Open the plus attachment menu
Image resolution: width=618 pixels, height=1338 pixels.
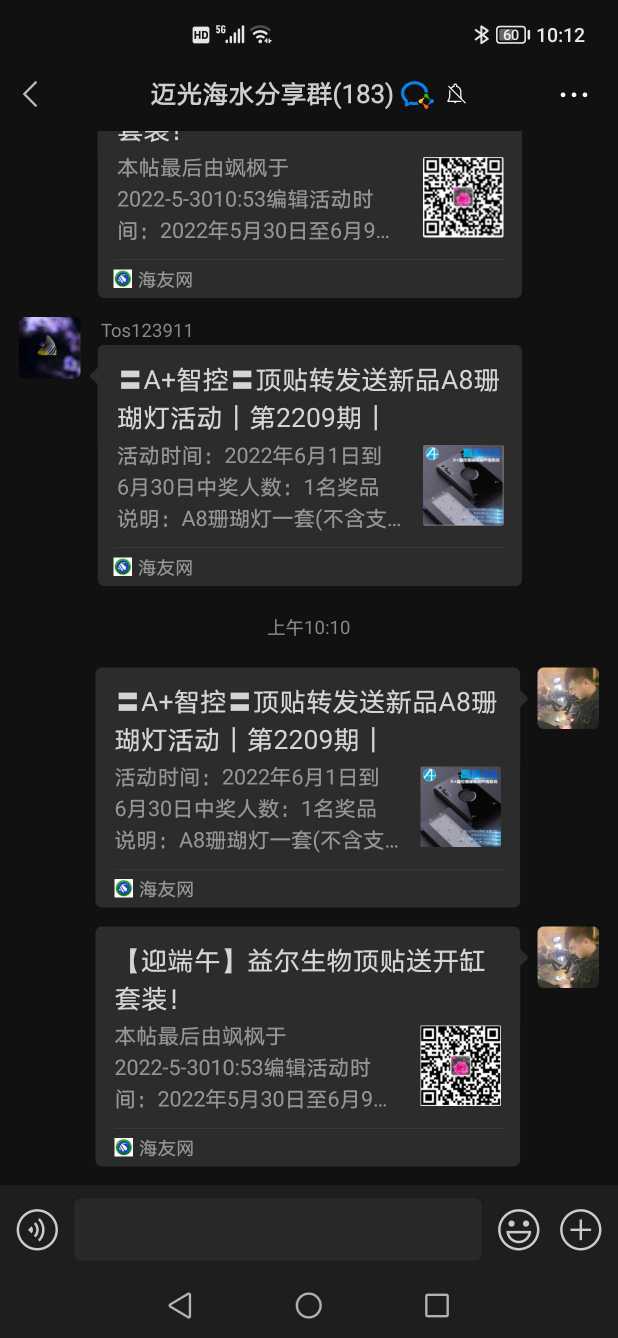580,1229
